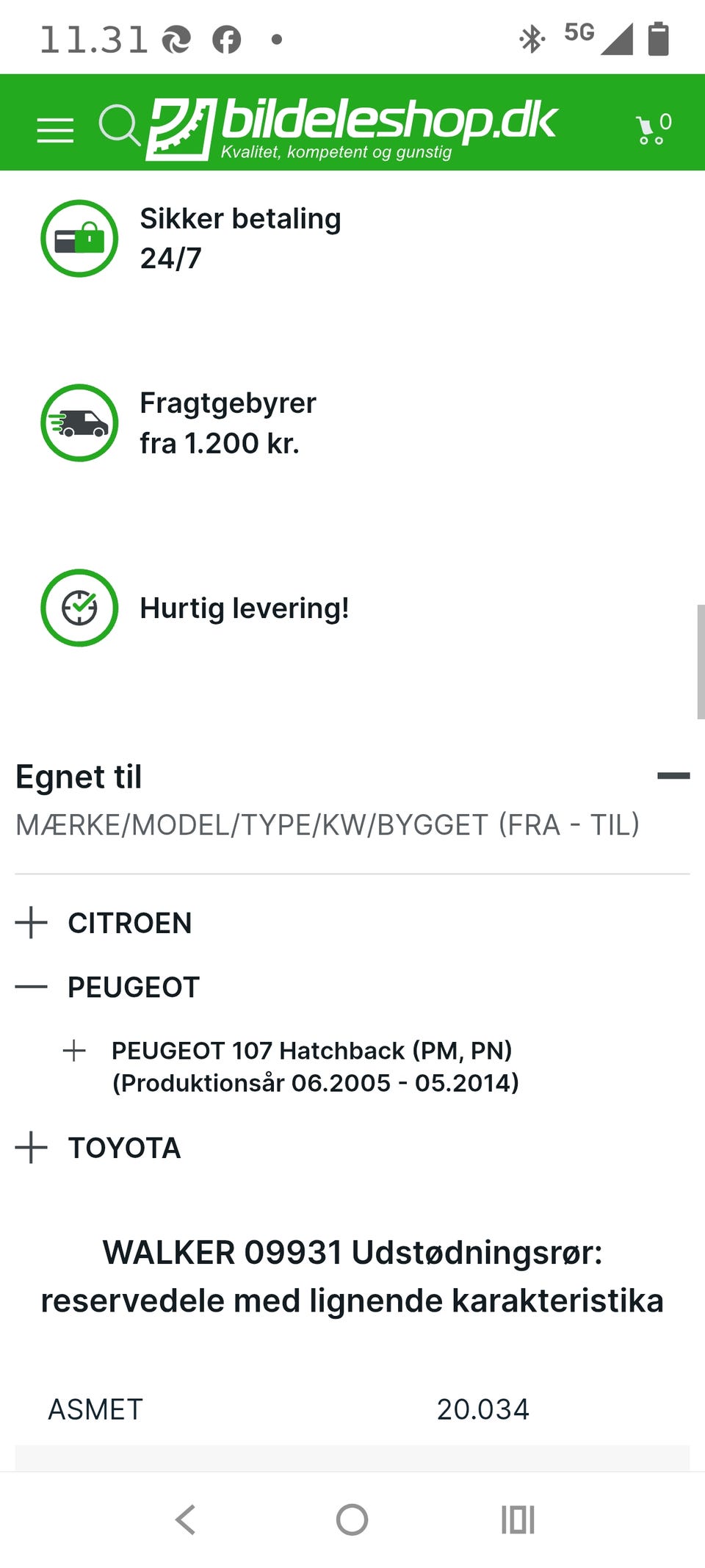Viewport: 705px width, 1568px height.
Task: Expand PEUGEOT 107 Hatchback details
Action: [74, 1051]
